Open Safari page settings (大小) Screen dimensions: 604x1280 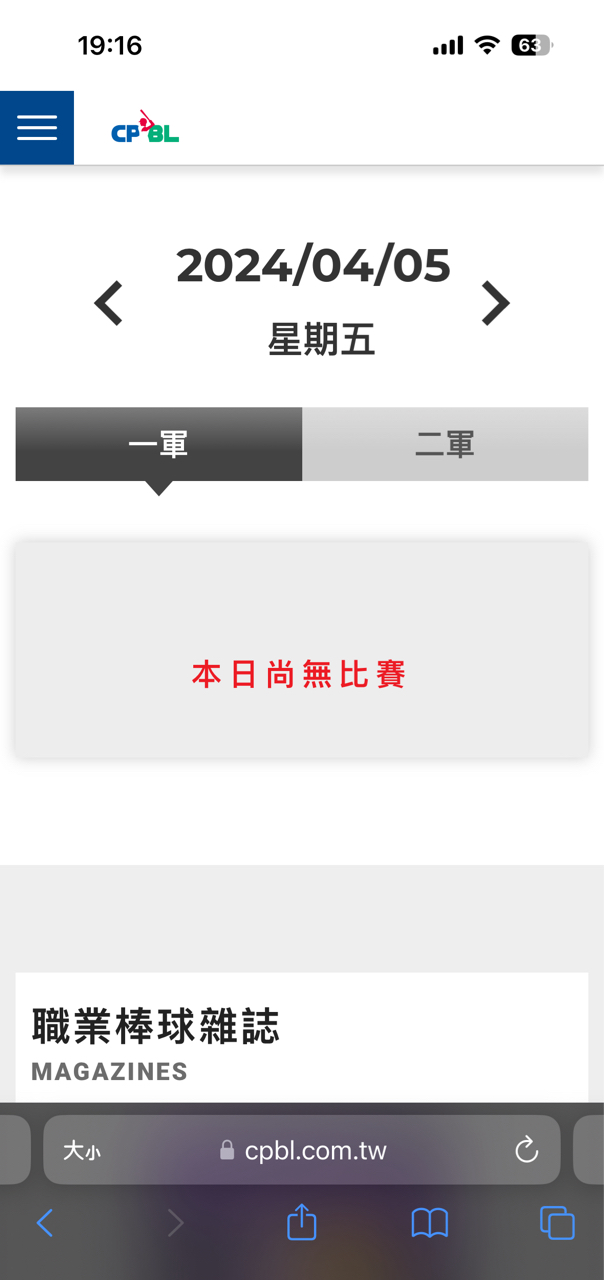pos(82,1151)
